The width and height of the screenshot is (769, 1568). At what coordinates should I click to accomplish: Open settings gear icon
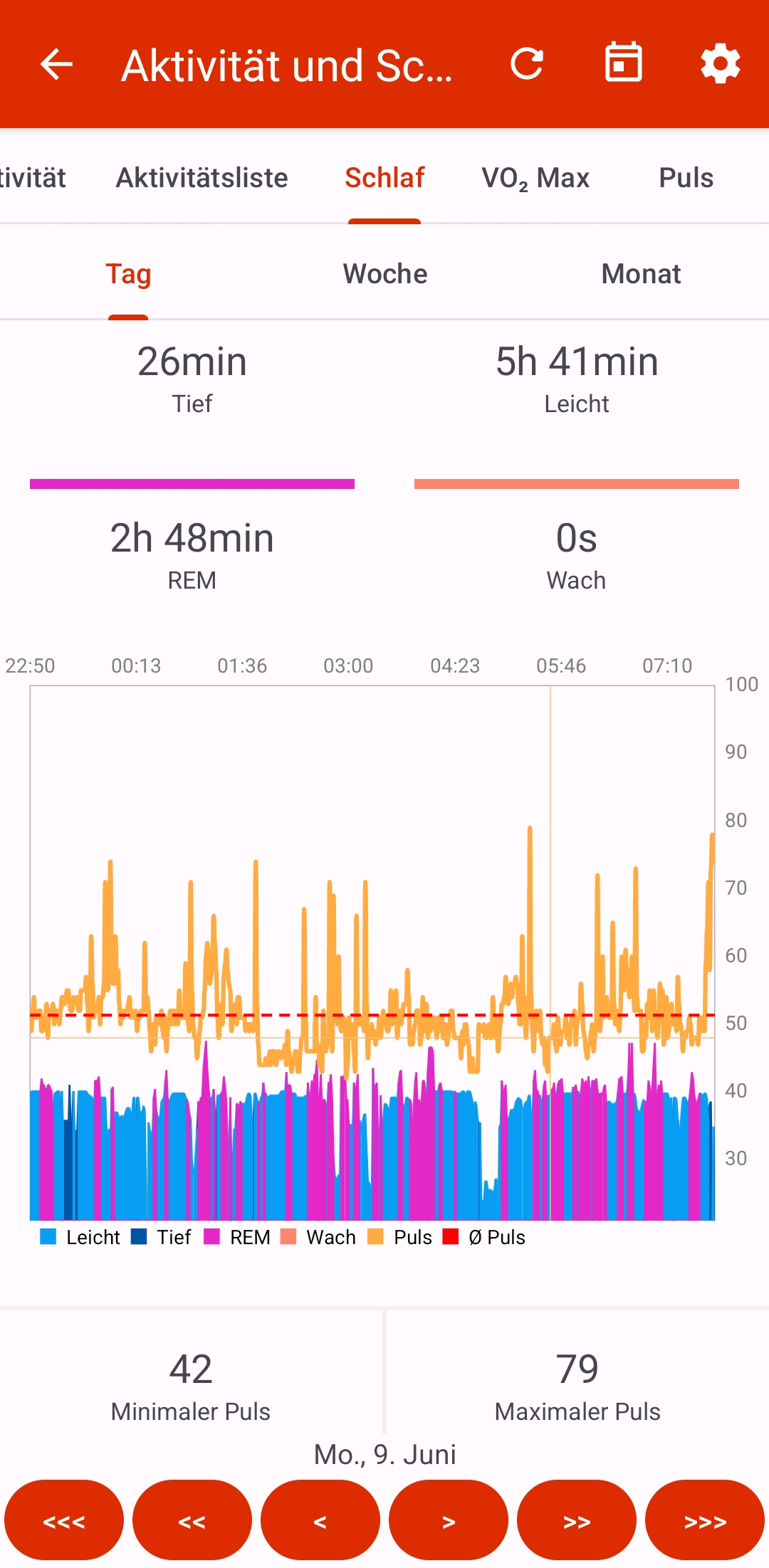click(720, 64)
